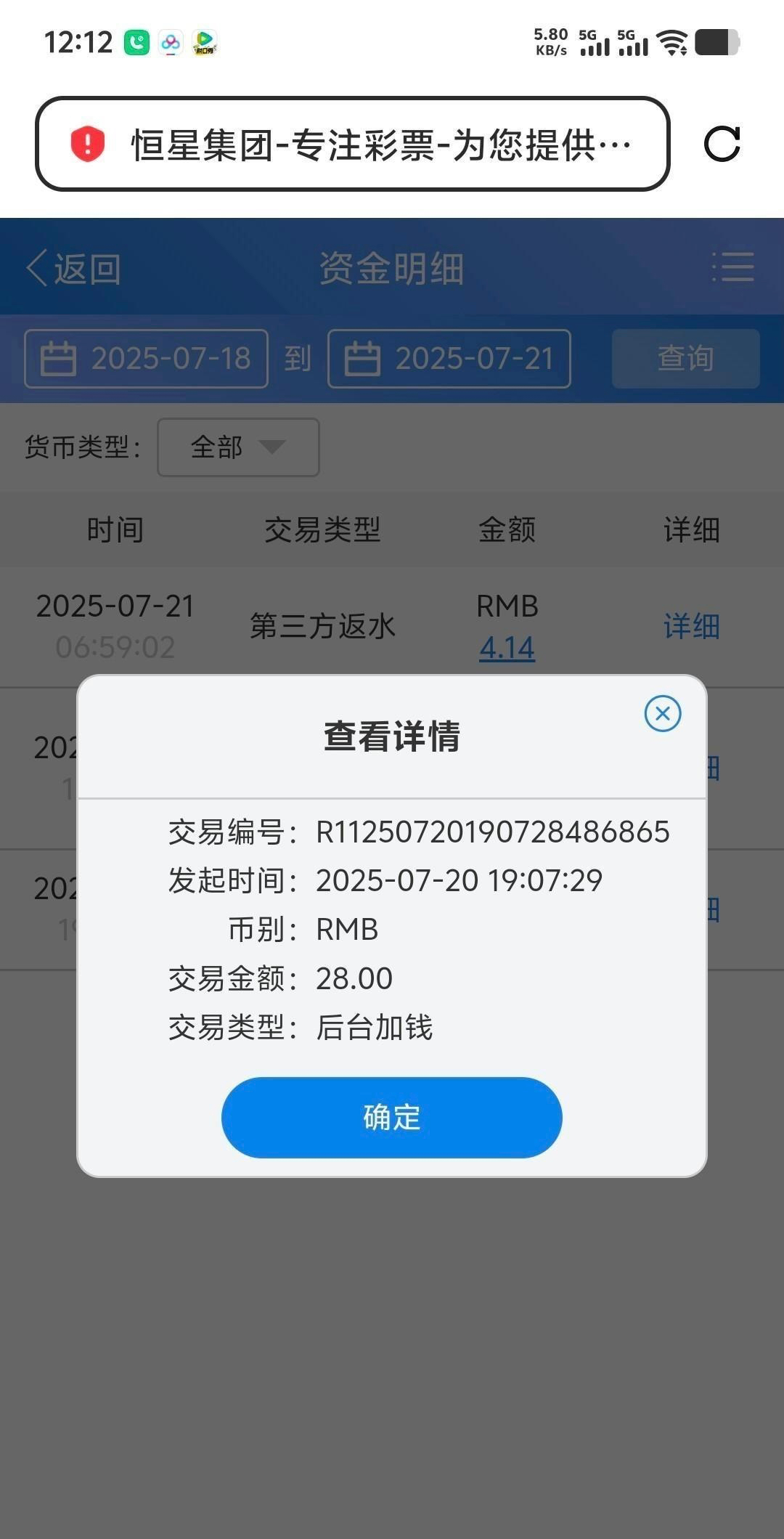Viewport: 784px width, 1539px height.
Task: Expand the 货币类型 dropdown
Action: coord(238,447)
